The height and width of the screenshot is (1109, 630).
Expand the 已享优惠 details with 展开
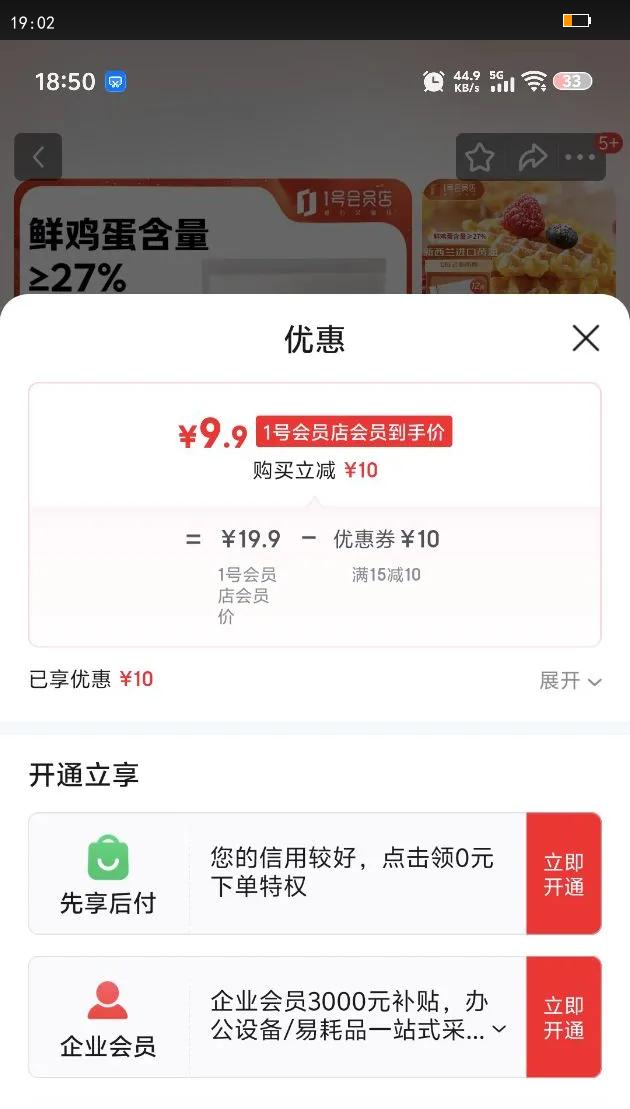[570, 681]
